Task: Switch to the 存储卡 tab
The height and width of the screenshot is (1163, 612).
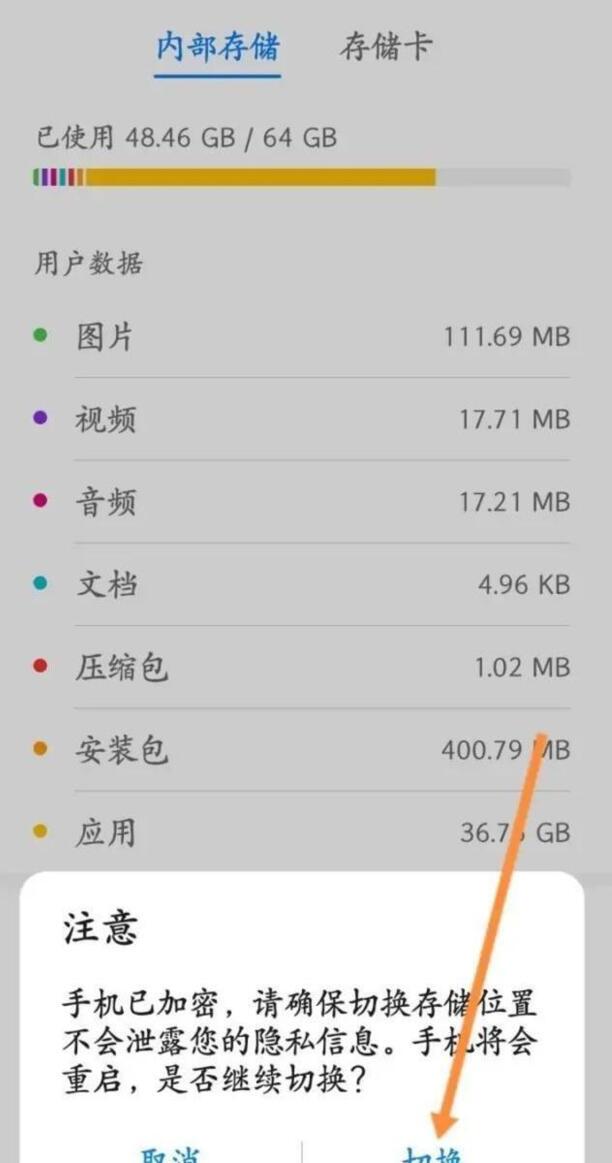Action: 386,47
